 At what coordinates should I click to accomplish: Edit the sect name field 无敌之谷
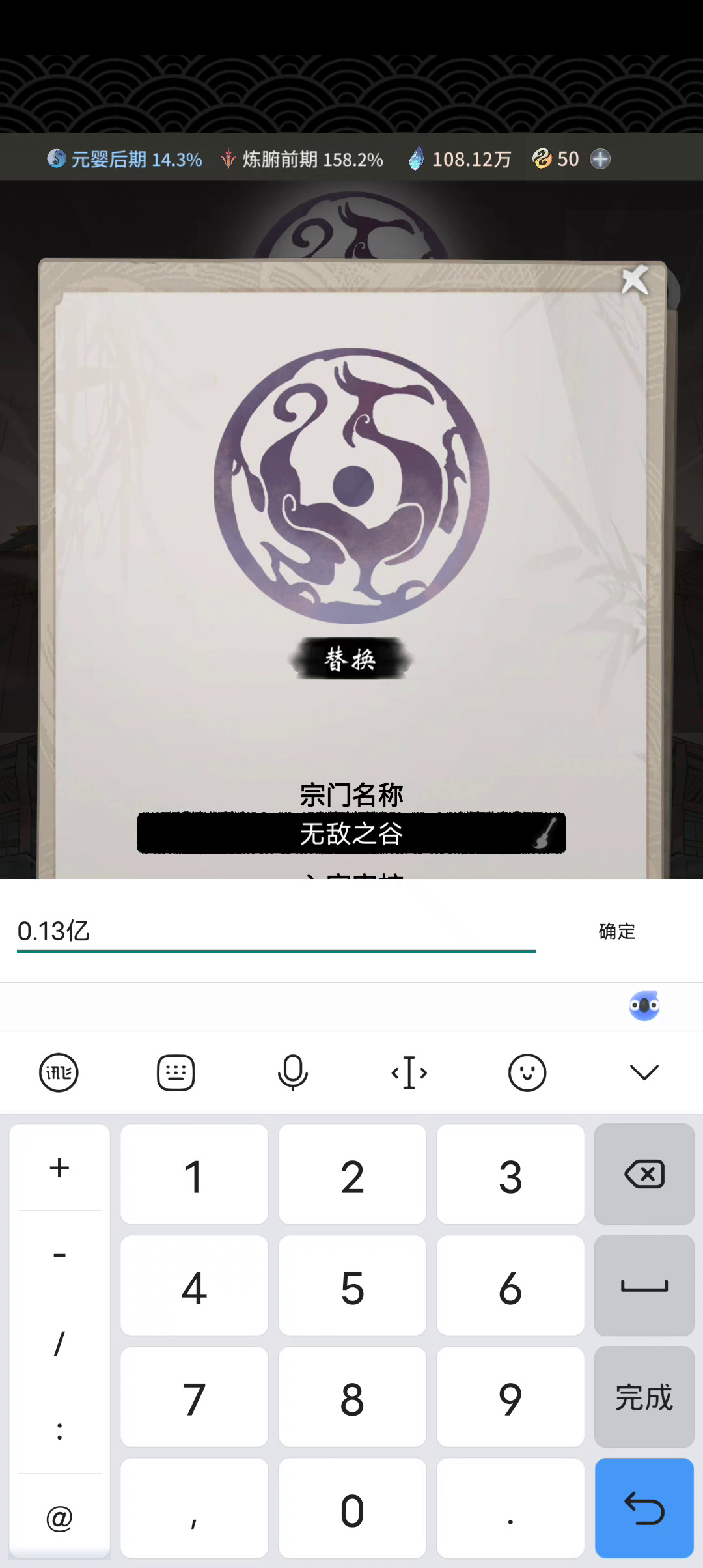pos(351,833)
